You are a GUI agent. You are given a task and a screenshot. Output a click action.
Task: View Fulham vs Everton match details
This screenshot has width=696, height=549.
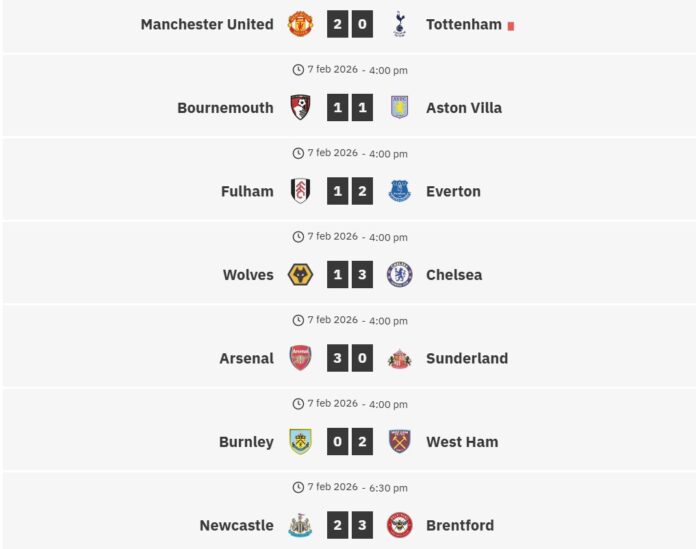[349, 192]
